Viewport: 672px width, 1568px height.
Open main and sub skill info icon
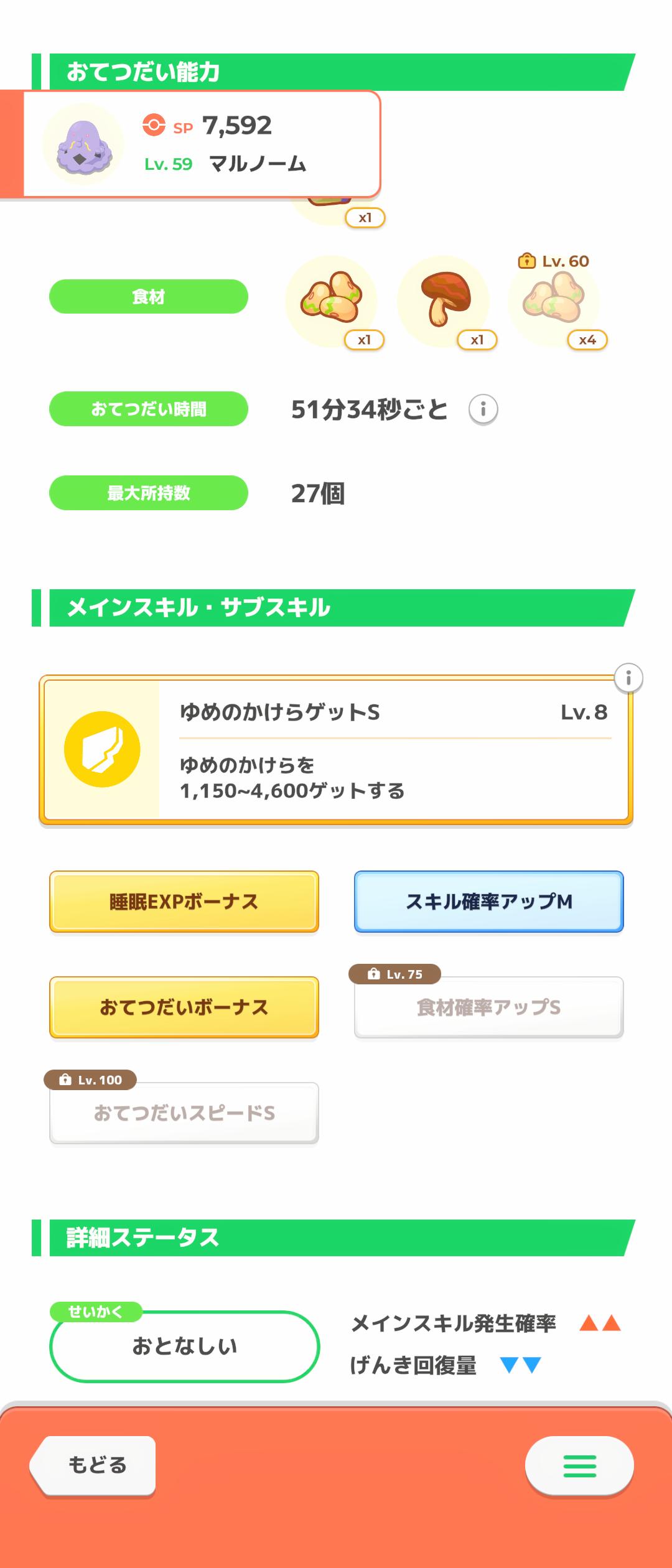point(628,678)
